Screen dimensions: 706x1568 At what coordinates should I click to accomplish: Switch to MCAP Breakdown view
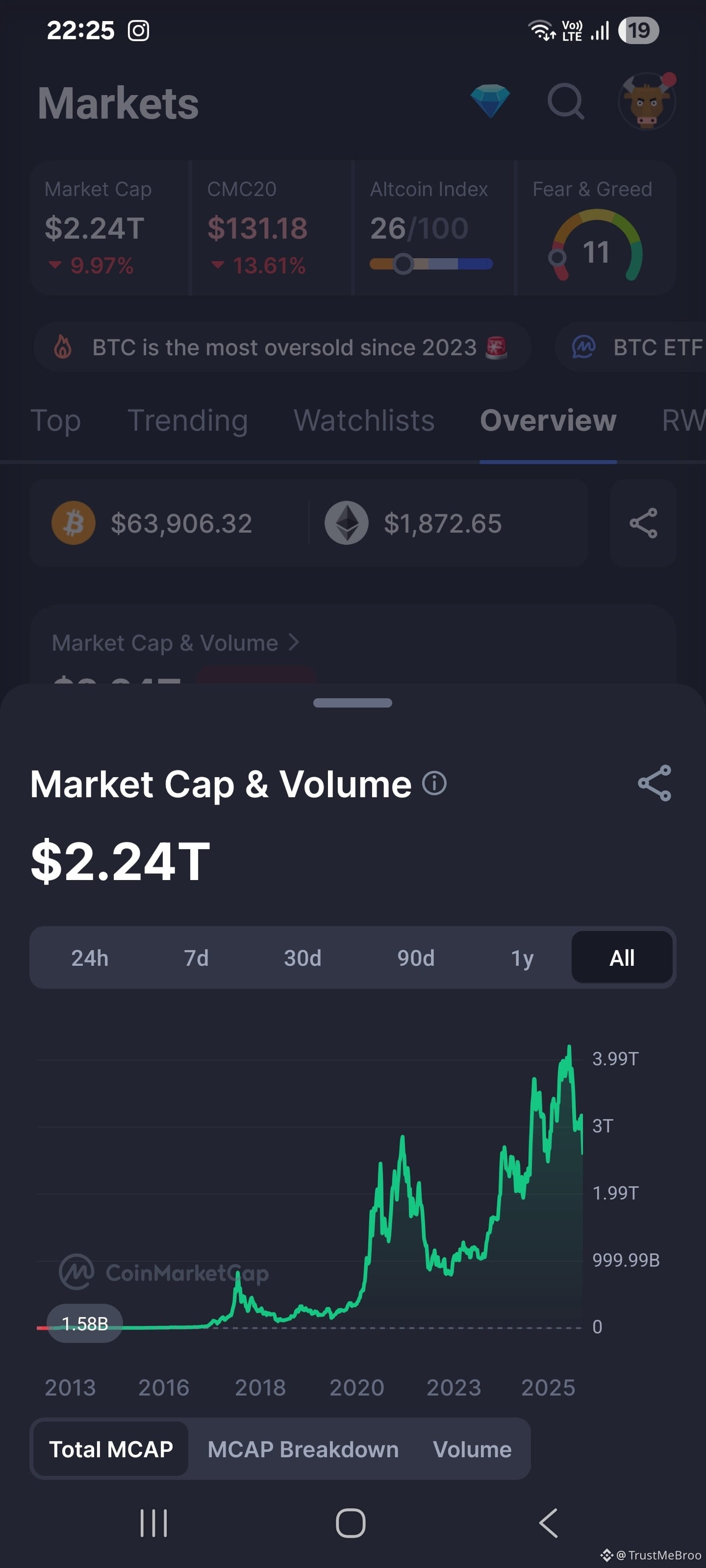click(x=303, y=1449)
